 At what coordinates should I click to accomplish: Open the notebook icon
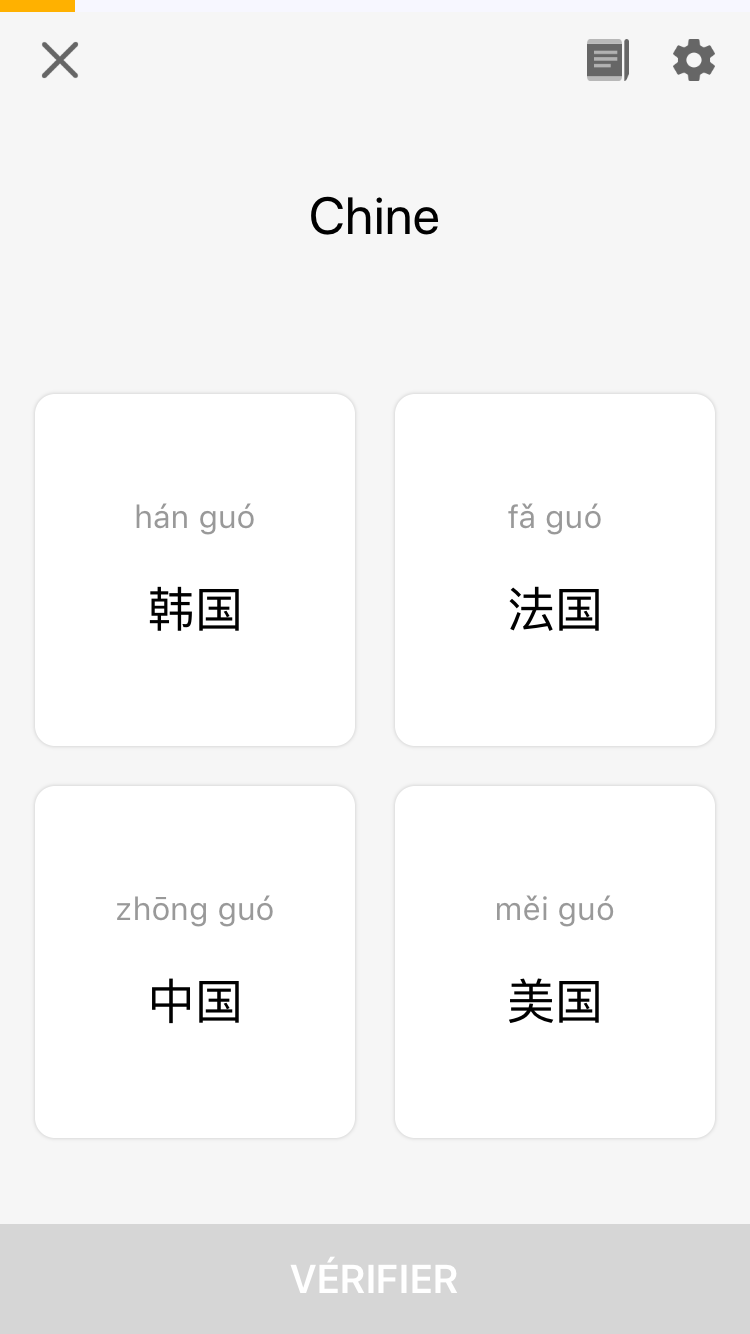[x=607, y=60]
